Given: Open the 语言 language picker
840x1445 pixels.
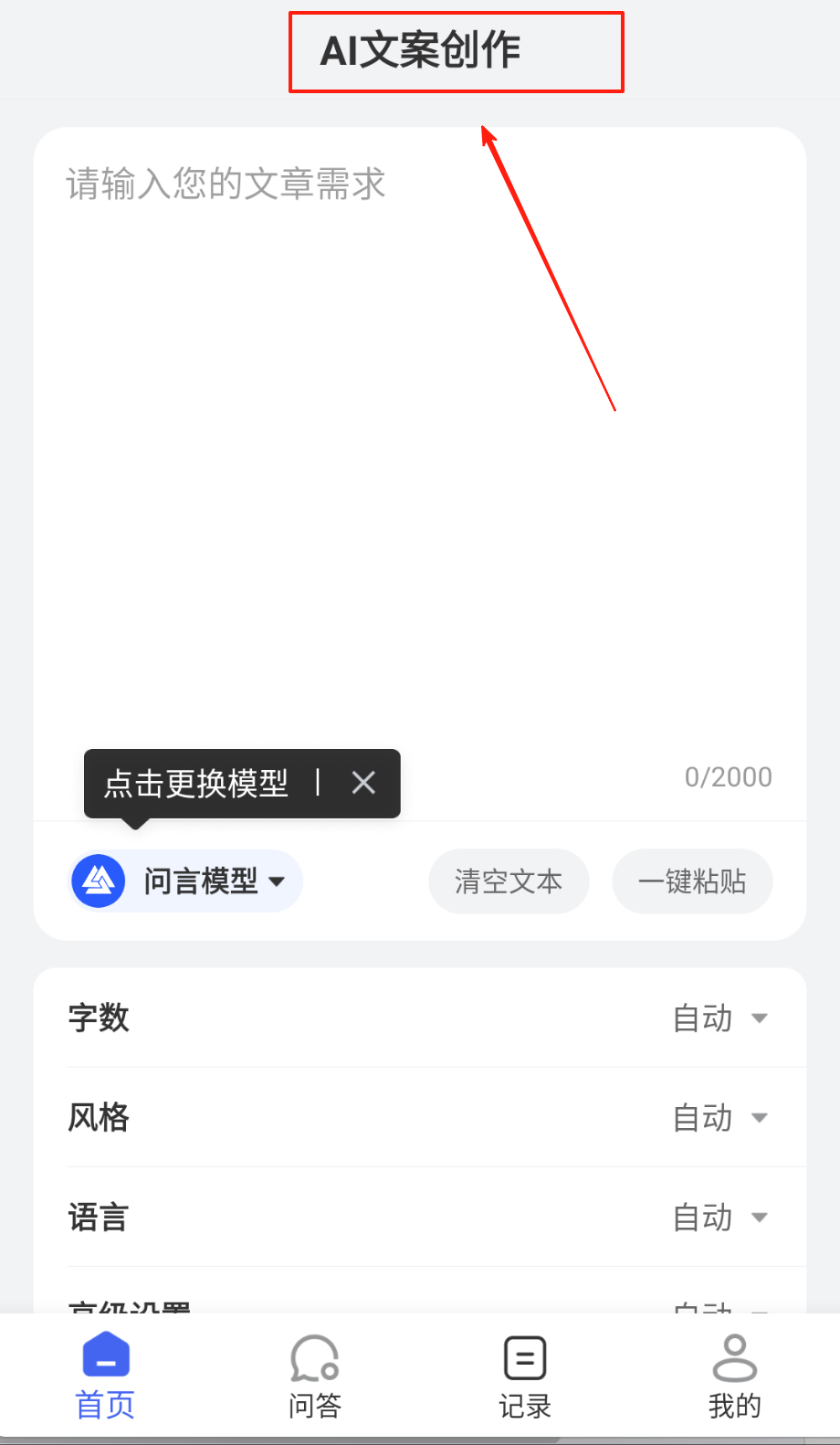Looking at the screenshot, I should tap(719, 1217).
